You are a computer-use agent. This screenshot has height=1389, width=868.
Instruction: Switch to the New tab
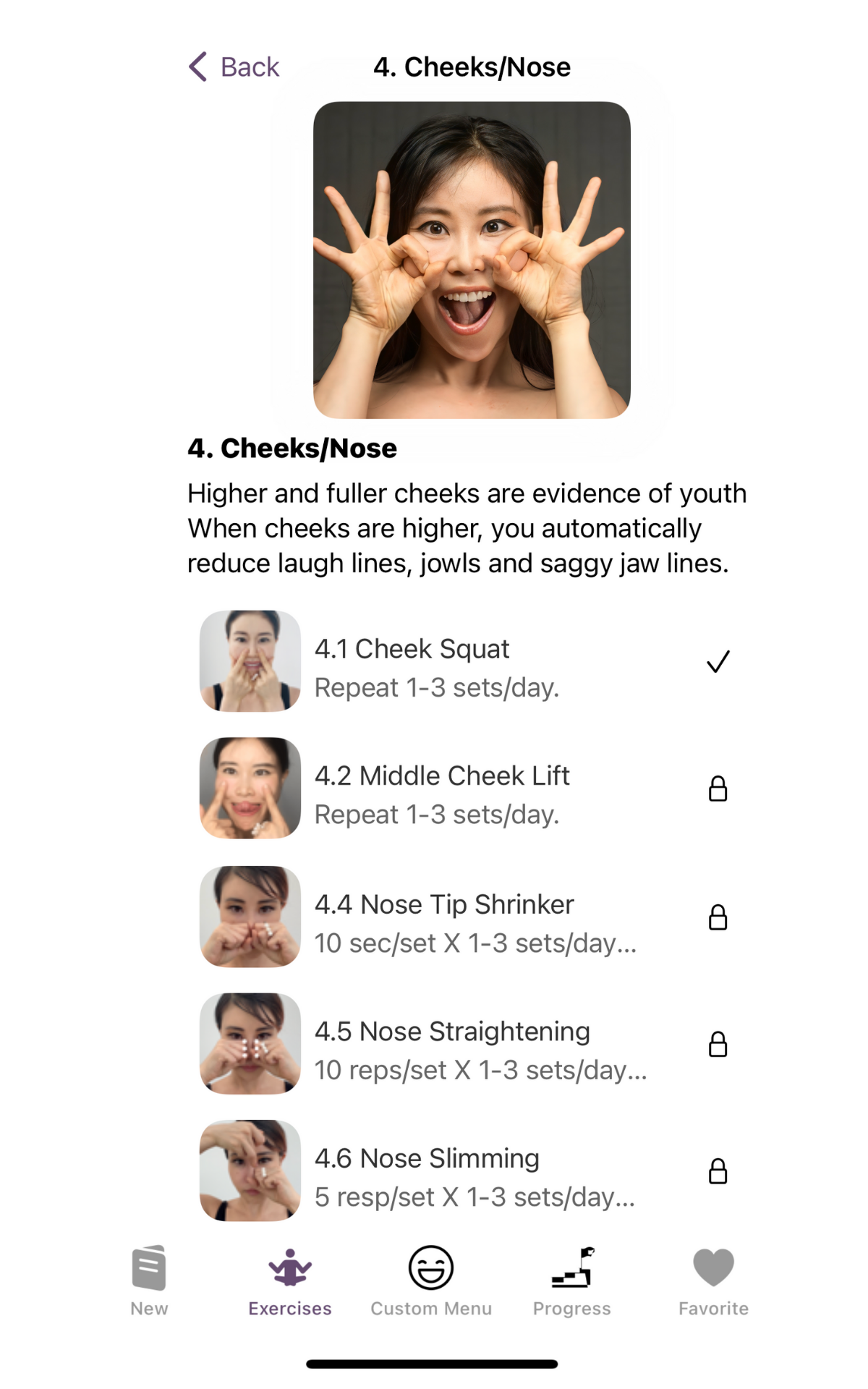click(149, 1280)
